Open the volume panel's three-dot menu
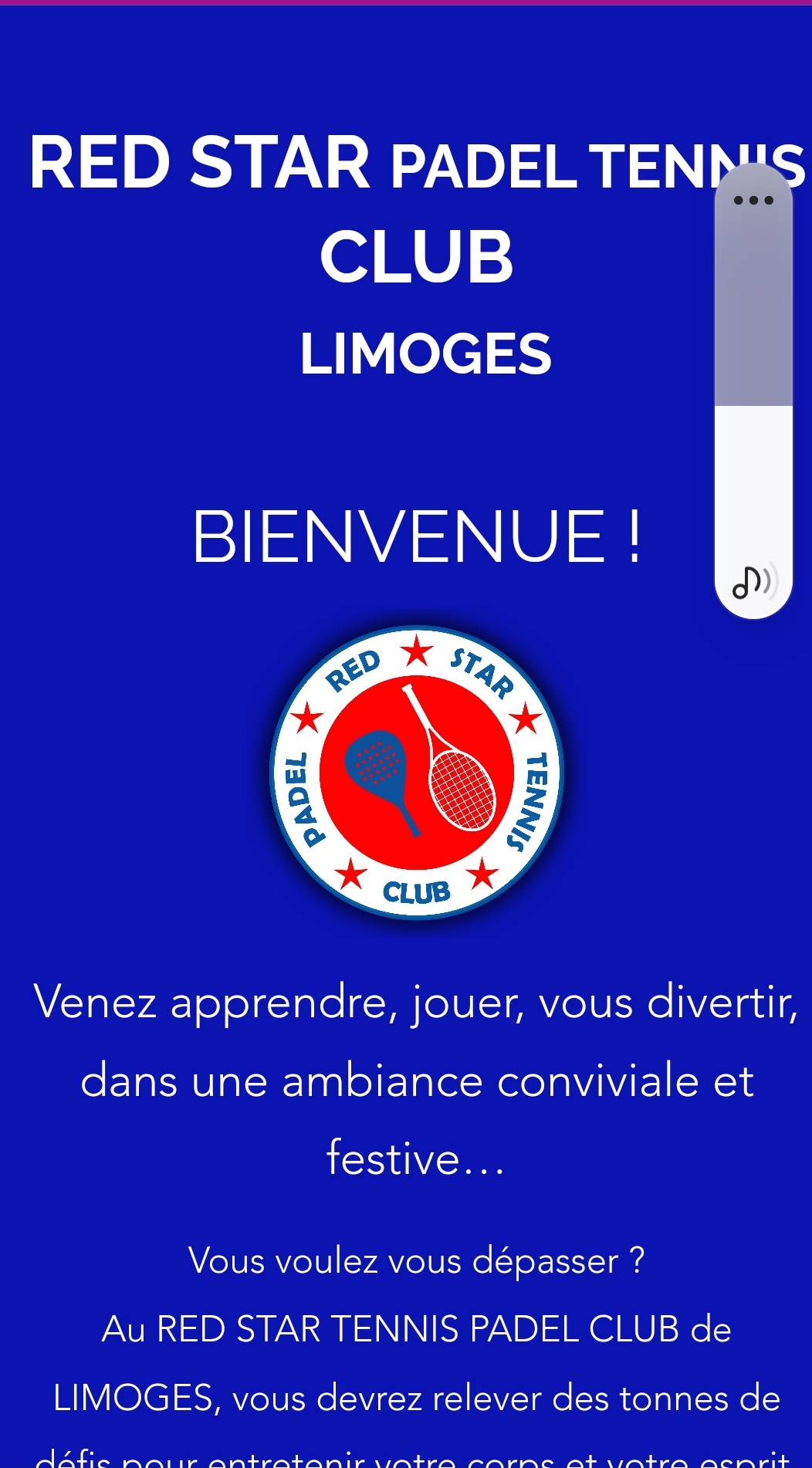 (753, 200)
